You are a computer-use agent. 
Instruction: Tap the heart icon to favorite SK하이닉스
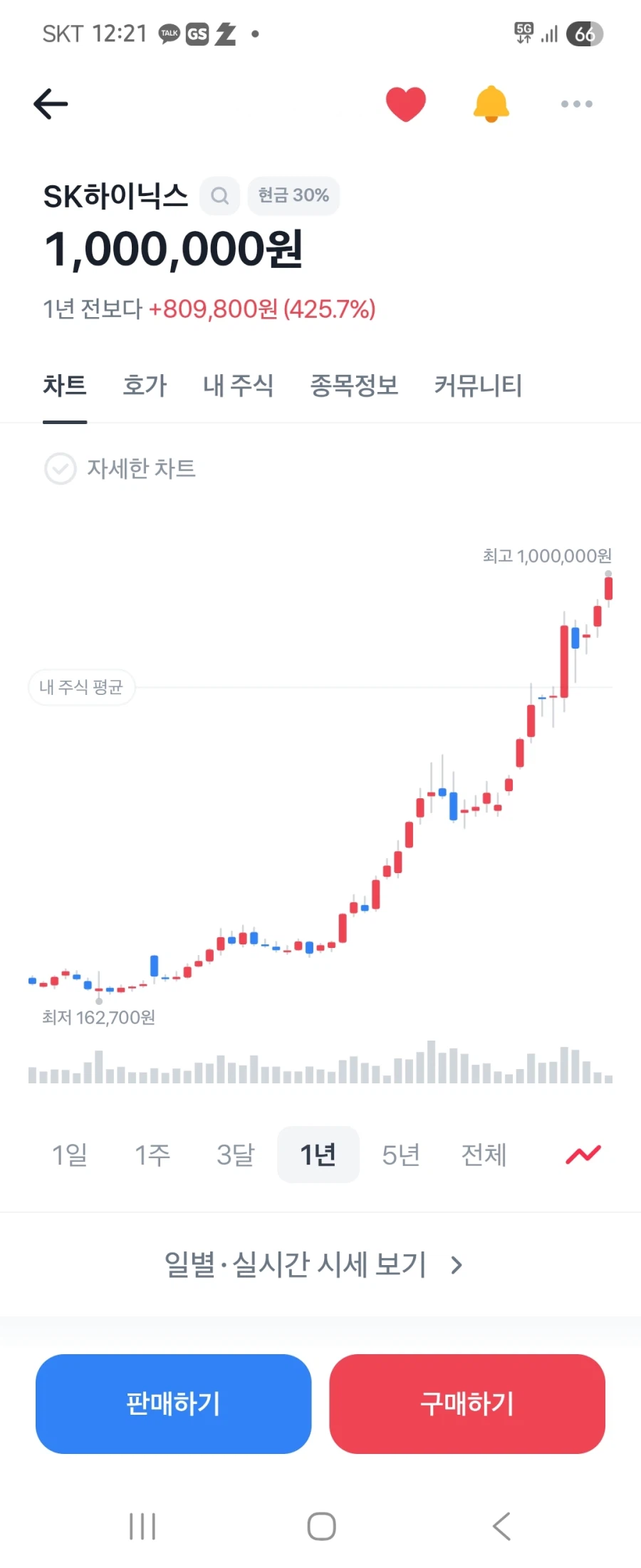[x=405, y=103]
